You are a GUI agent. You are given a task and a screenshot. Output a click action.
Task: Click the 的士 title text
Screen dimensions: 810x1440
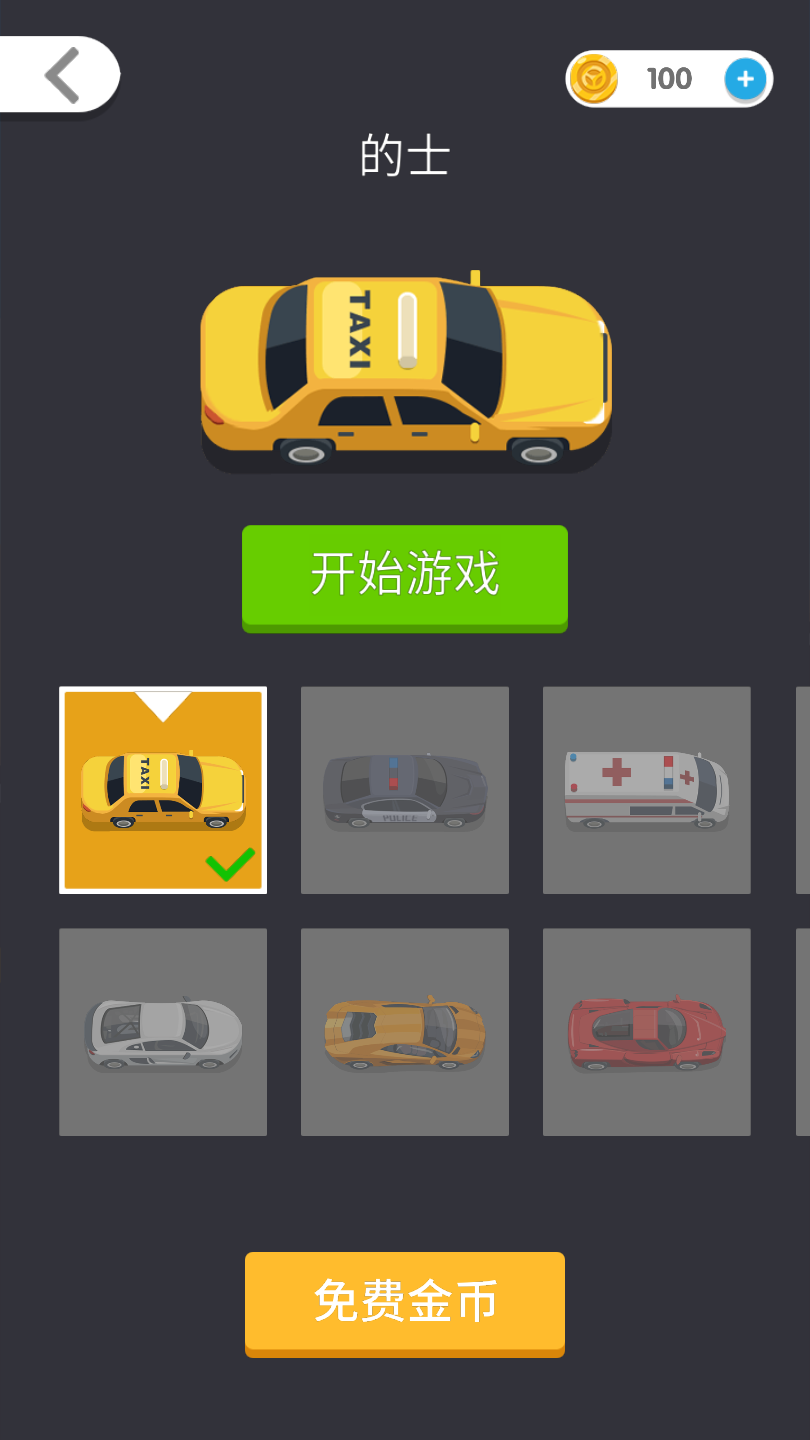click(x=404, y=157)
